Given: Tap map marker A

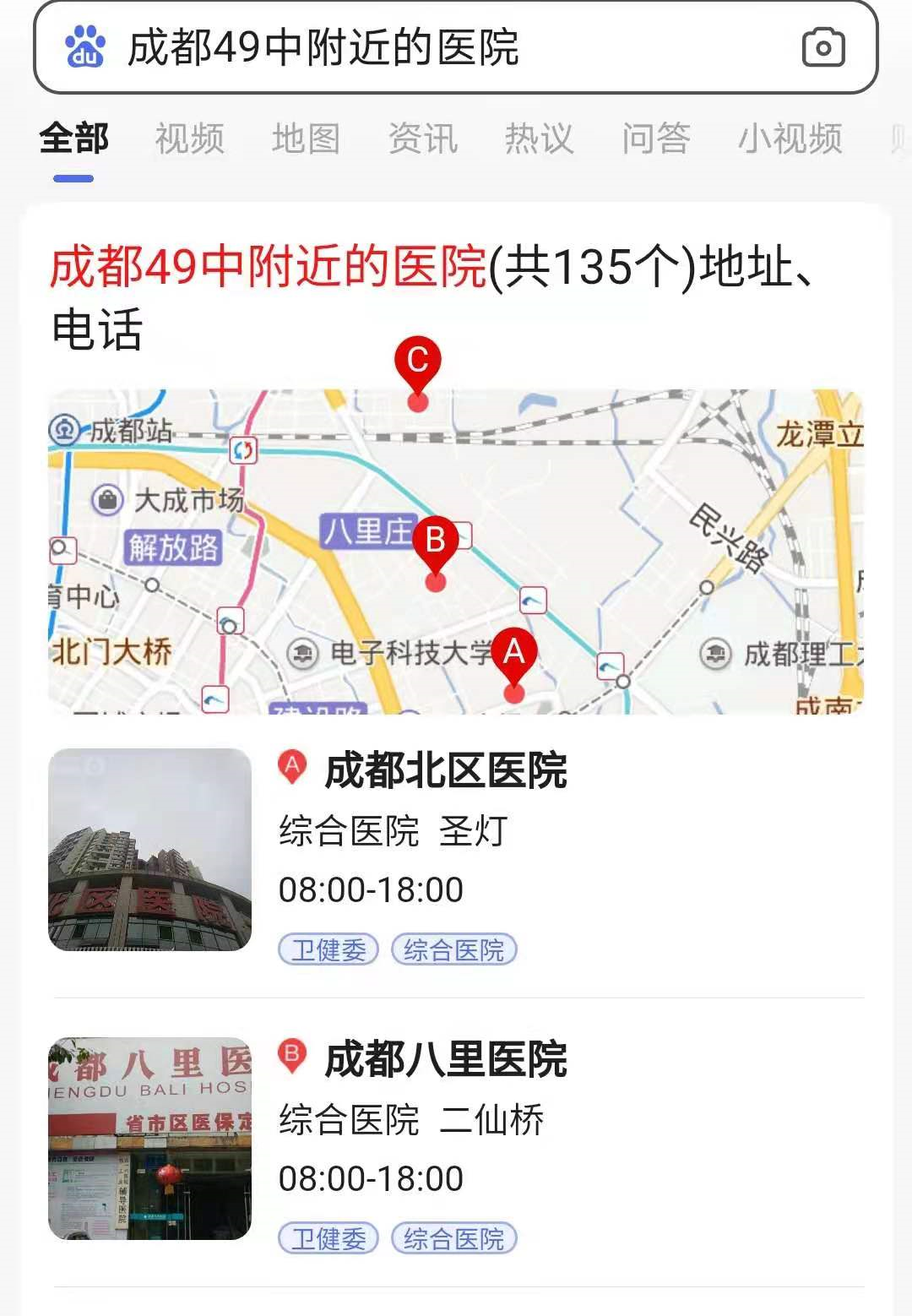Looking at the screenshot, I should coord(513,664).
